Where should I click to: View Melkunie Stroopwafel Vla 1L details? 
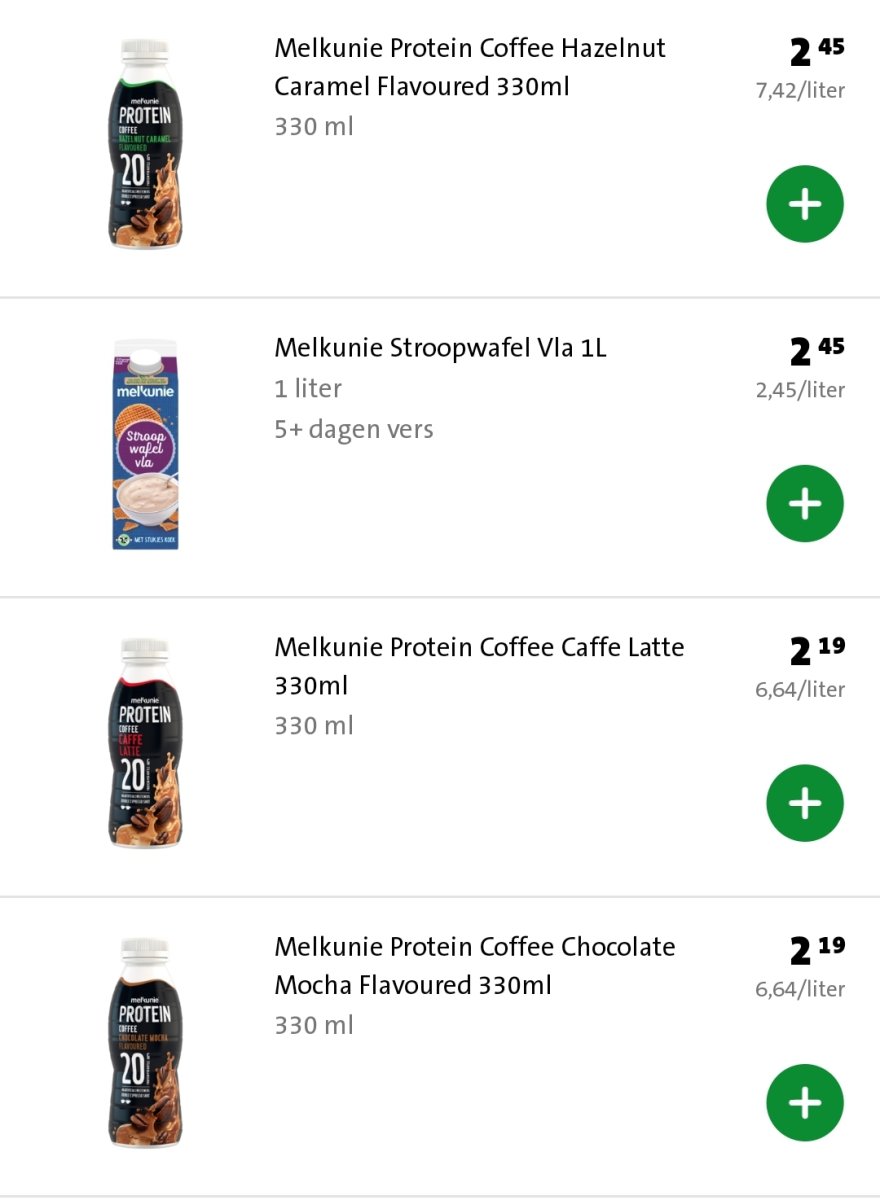[x=440, y=348]
